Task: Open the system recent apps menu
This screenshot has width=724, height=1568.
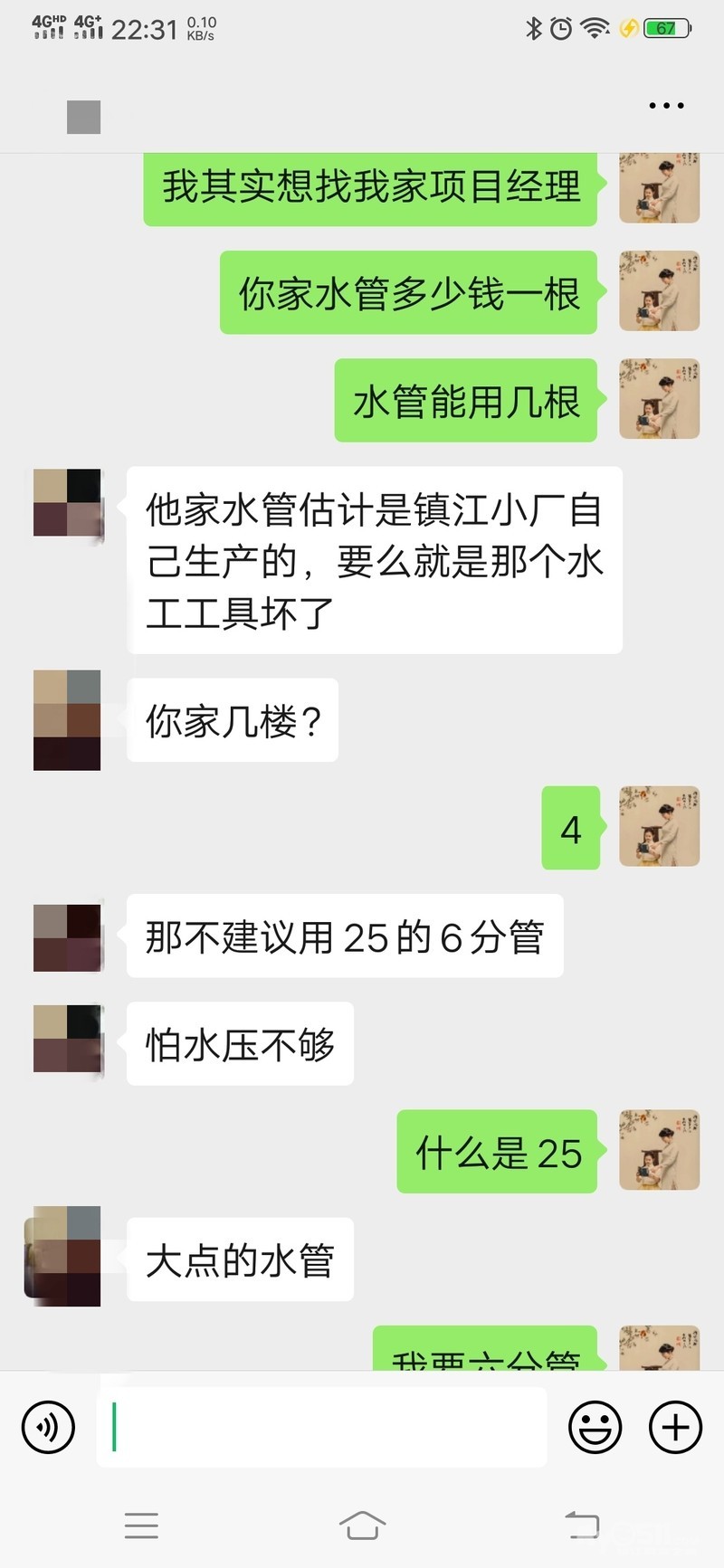Action: 142,1525
